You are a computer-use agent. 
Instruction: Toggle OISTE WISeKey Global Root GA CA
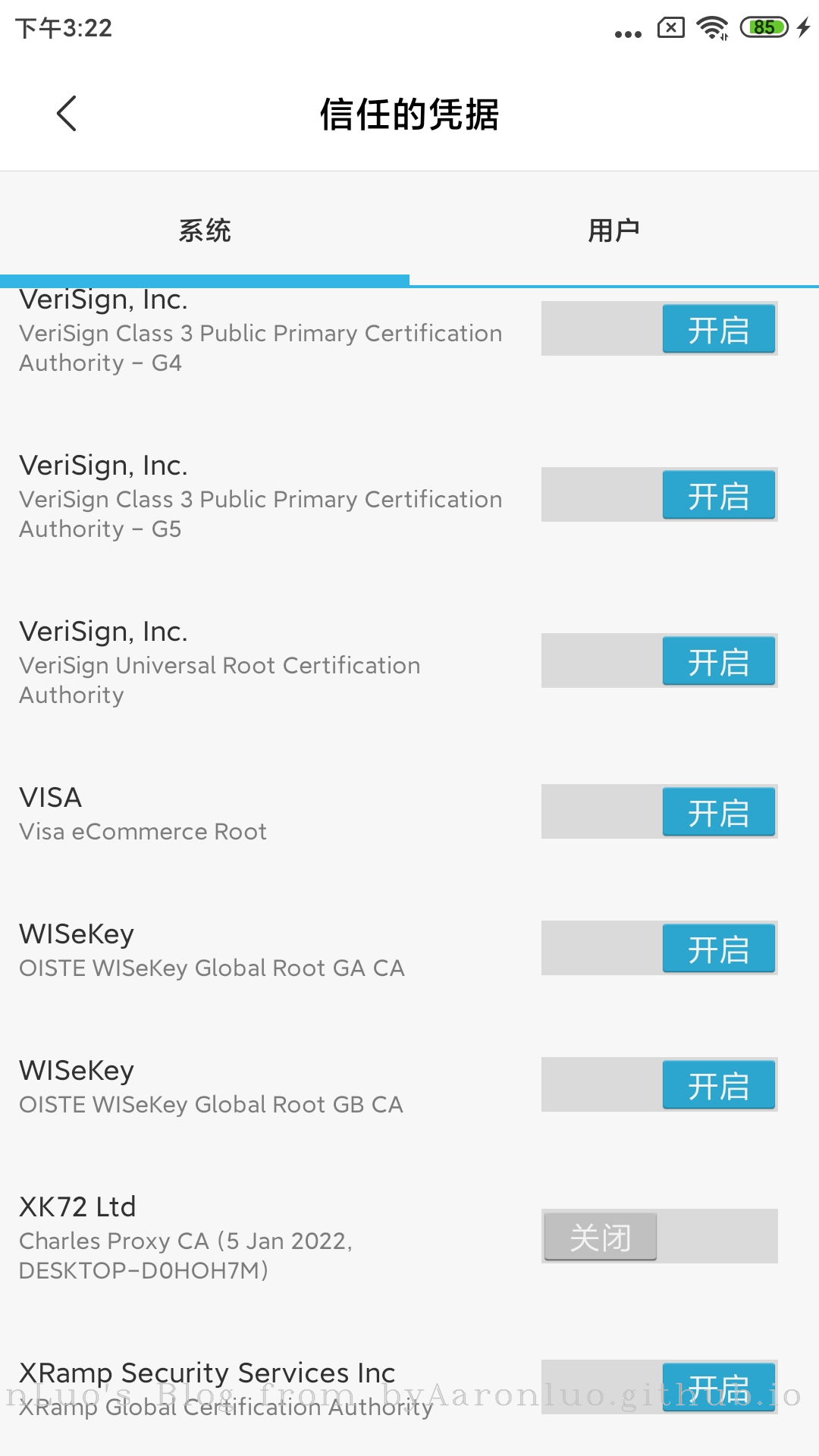pyautogui.click(x=659, y=949)
